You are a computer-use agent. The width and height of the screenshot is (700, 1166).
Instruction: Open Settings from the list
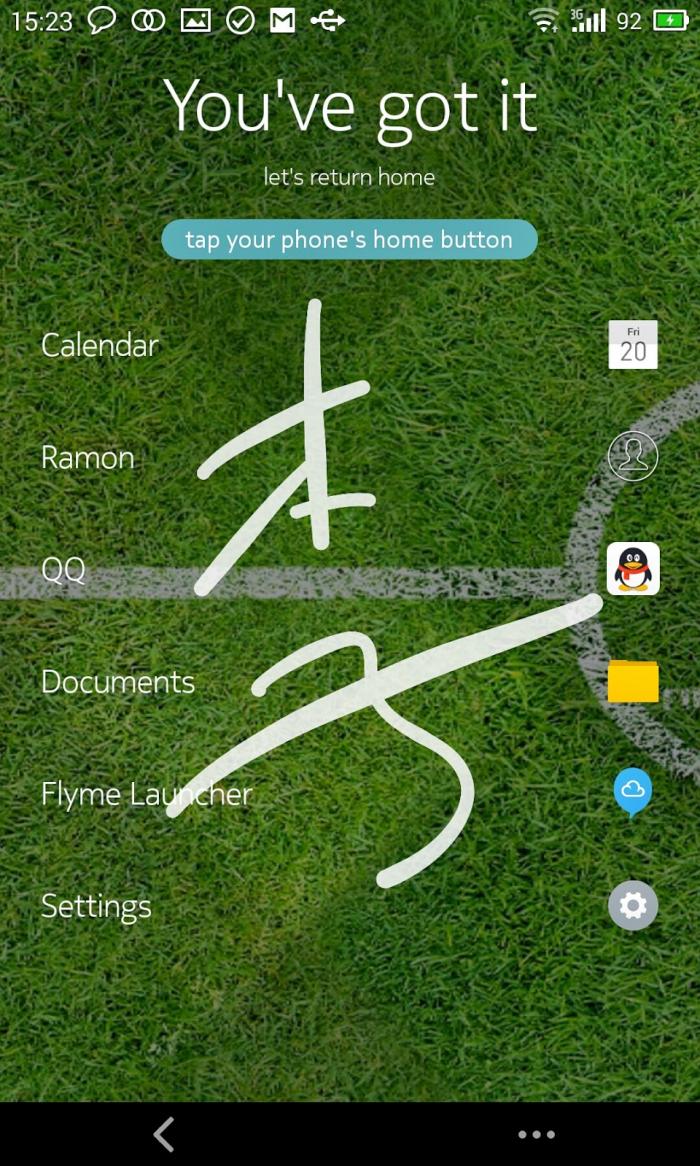350,906
